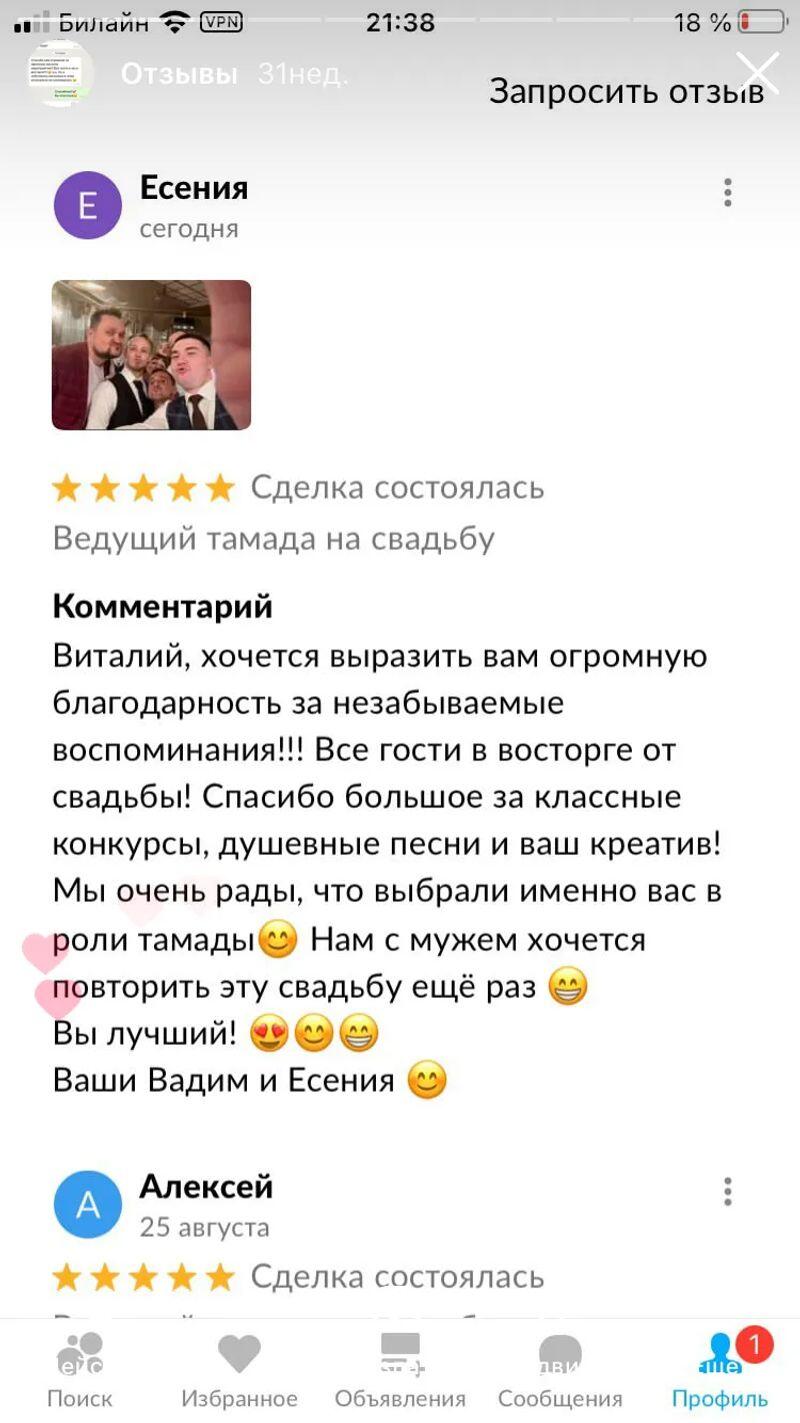Open the Отзывы highlight profile avatar
The width and height of the screenshot is (800, 1423).
[x=61, y=75]
